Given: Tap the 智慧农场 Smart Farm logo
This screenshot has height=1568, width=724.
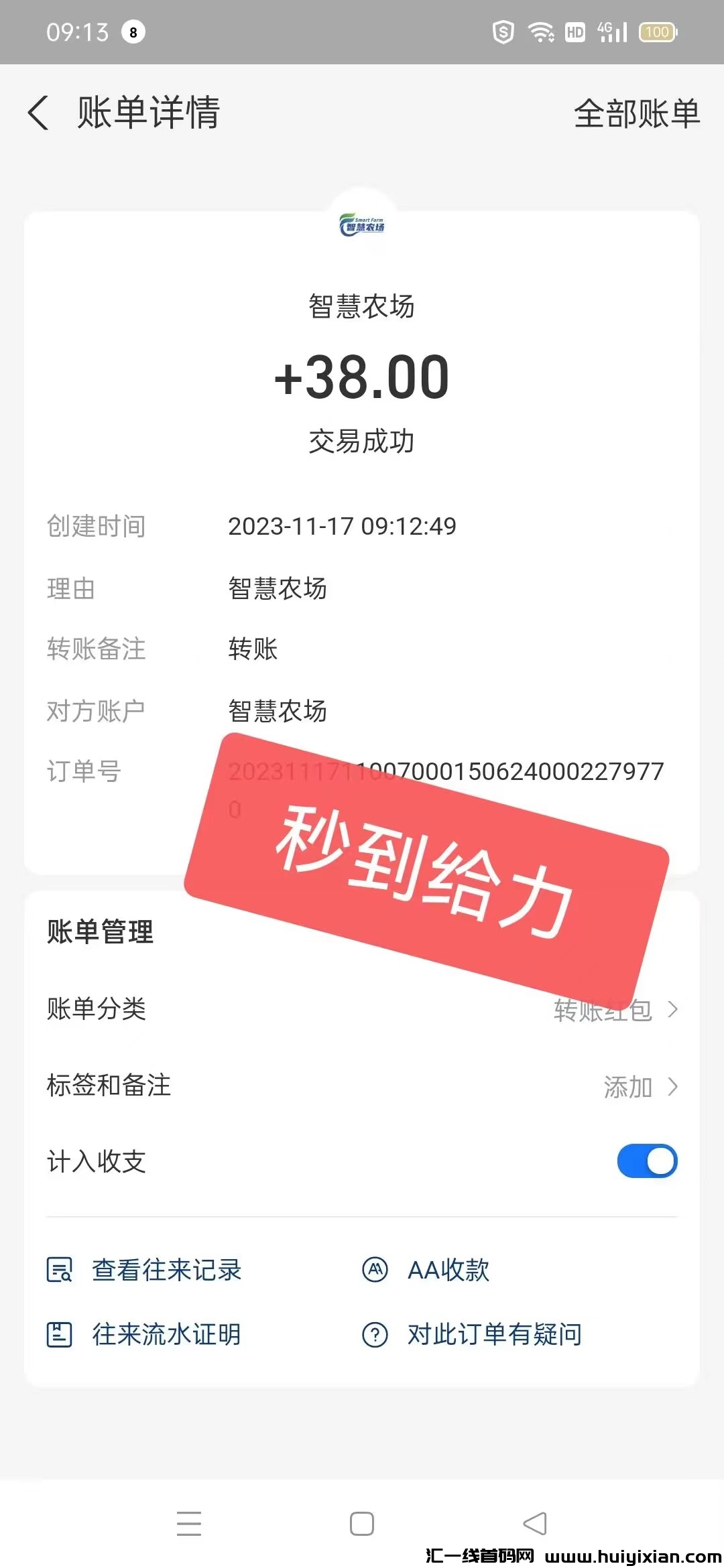Looking at the screenshot, I should tap(362, 225).
